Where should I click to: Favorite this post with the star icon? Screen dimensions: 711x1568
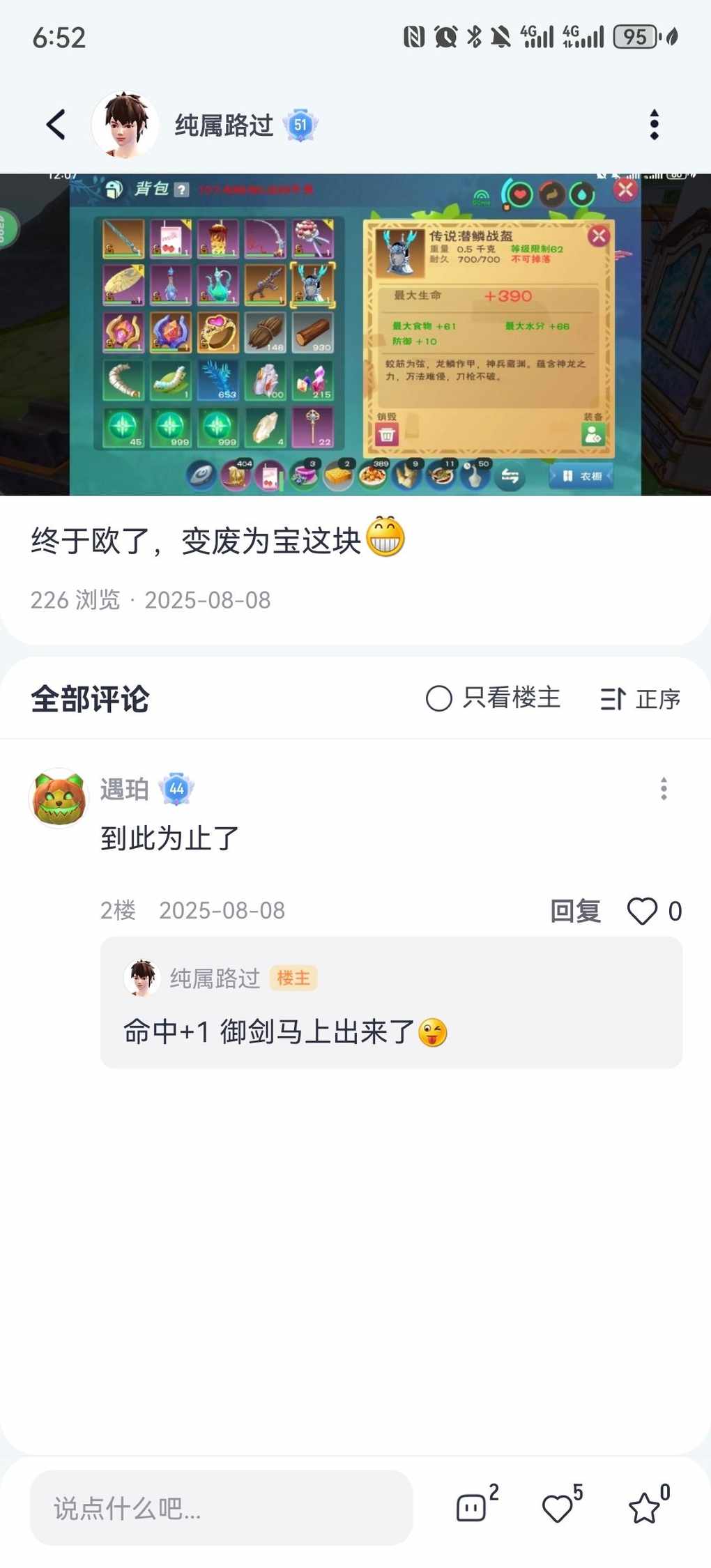click(x=644, y=1508)
